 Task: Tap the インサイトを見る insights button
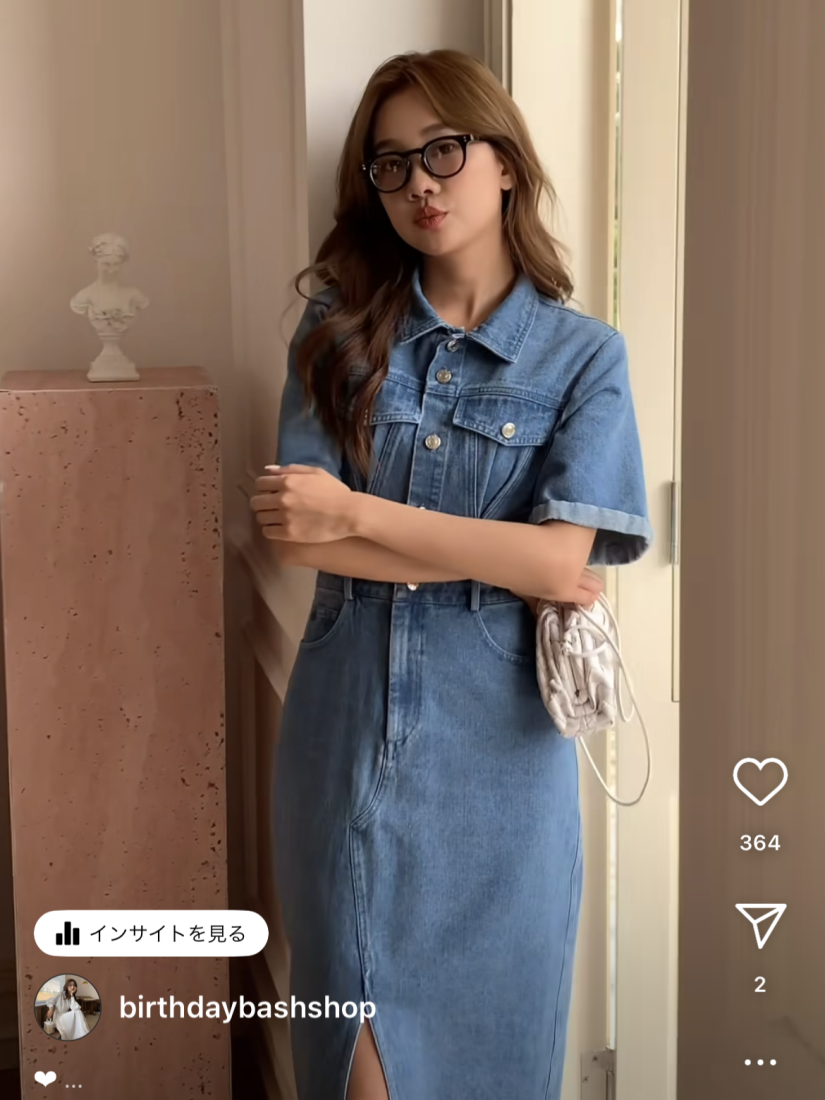click(151, 933)
